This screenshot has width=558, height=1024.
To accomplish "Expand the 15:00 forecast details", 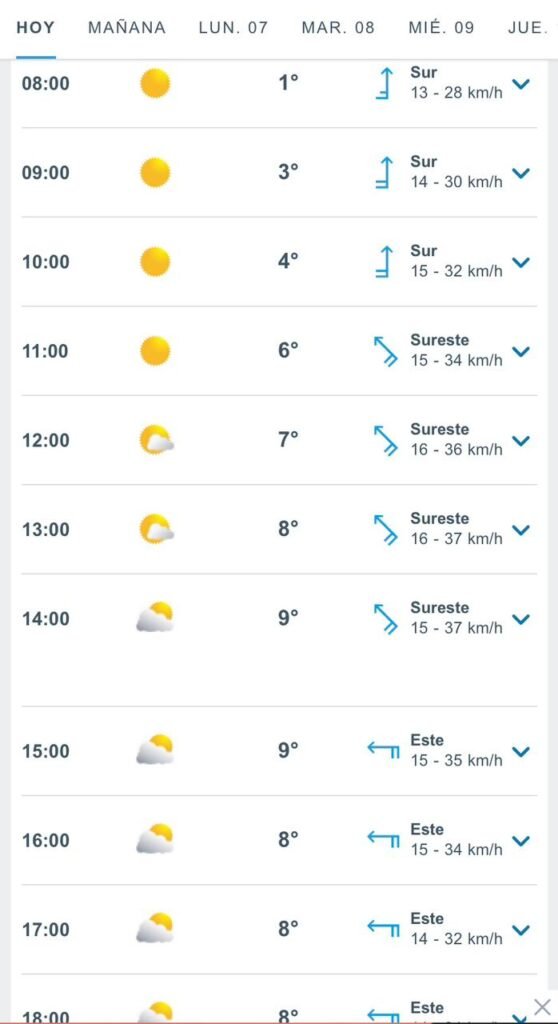I will click(521, 752).
